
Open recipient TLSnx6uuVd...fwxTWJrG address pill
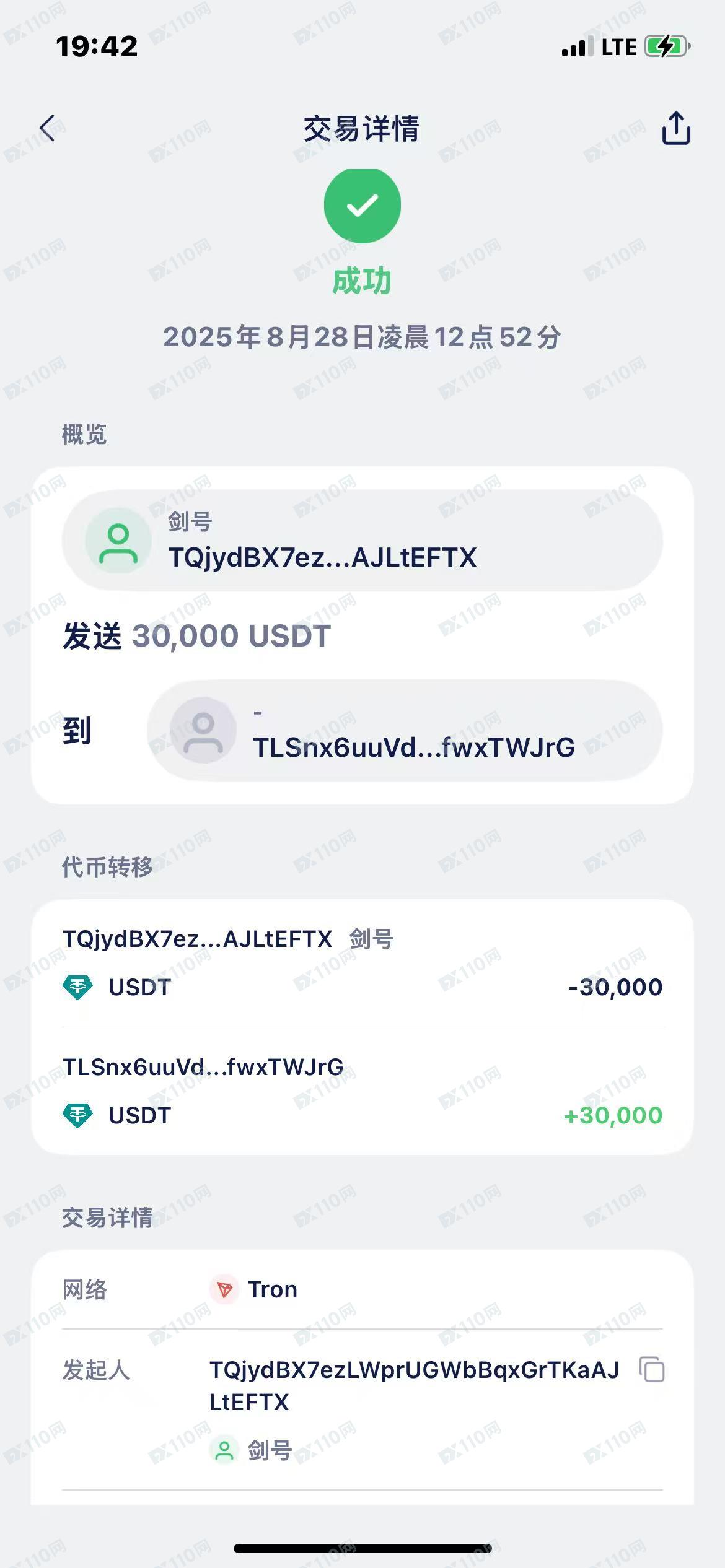click(x=404, y=731)
